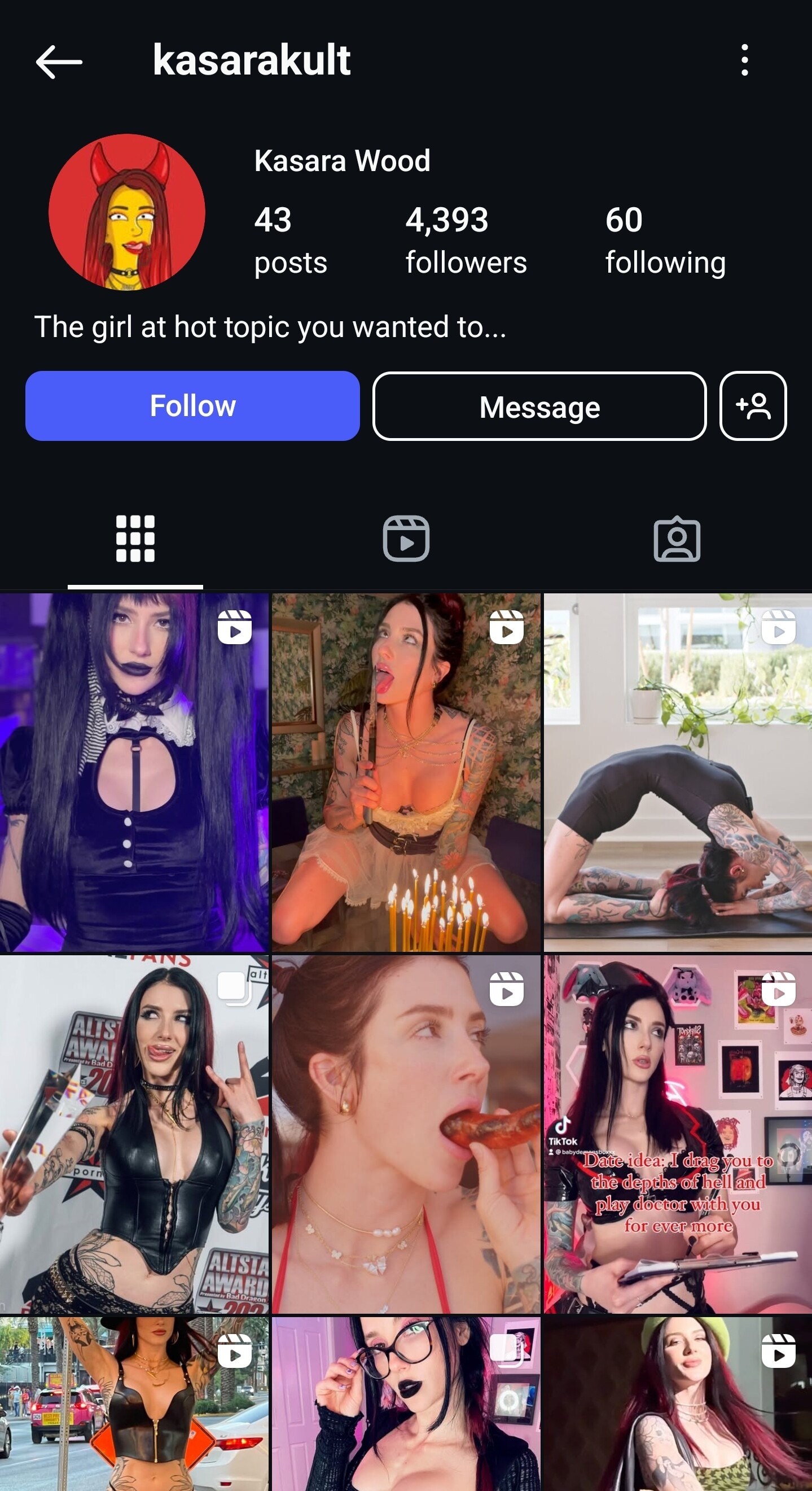Open the reel with birthday candles

[x=406, y=773]
